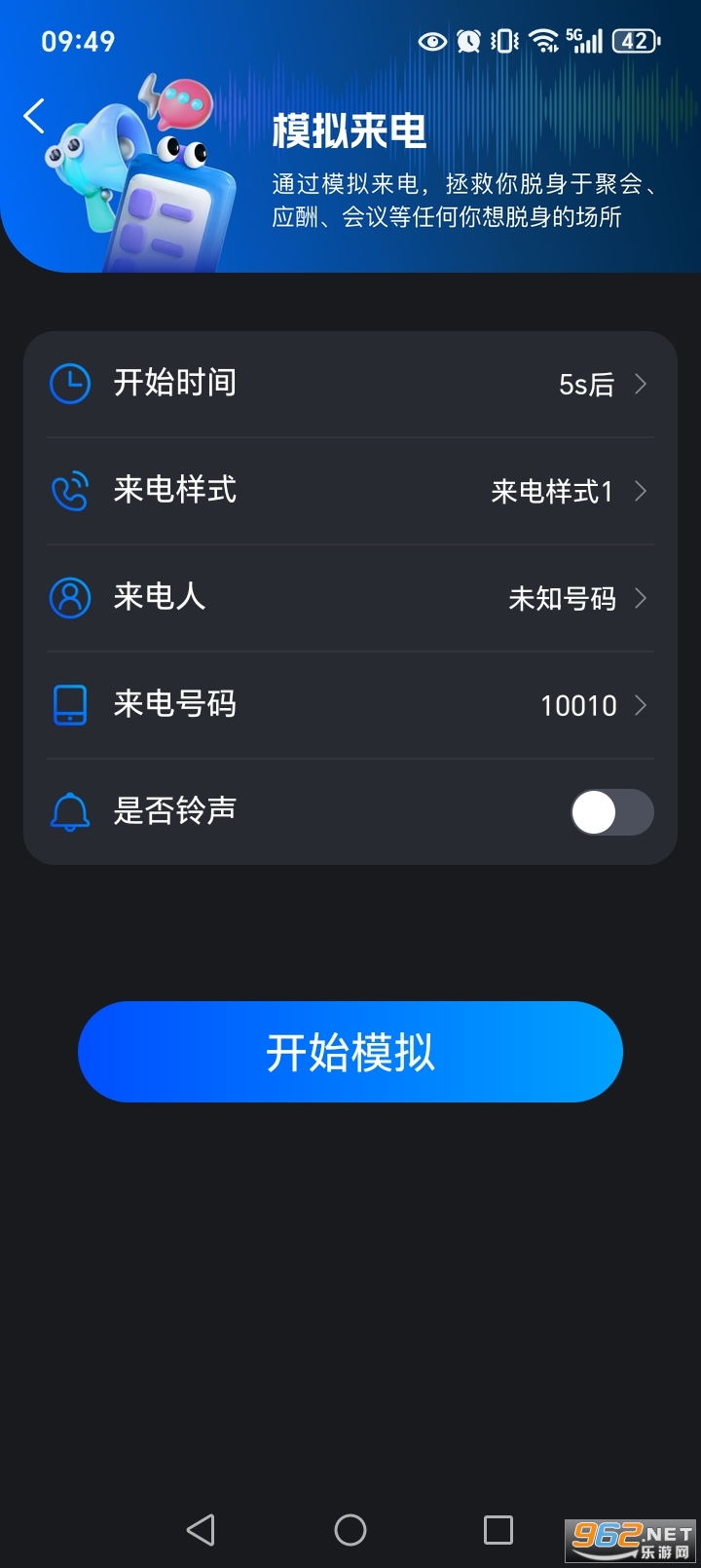701x1568 pixels.
Task: Click the mobile phone icon beside 来电号码
Action: [68, 704]
